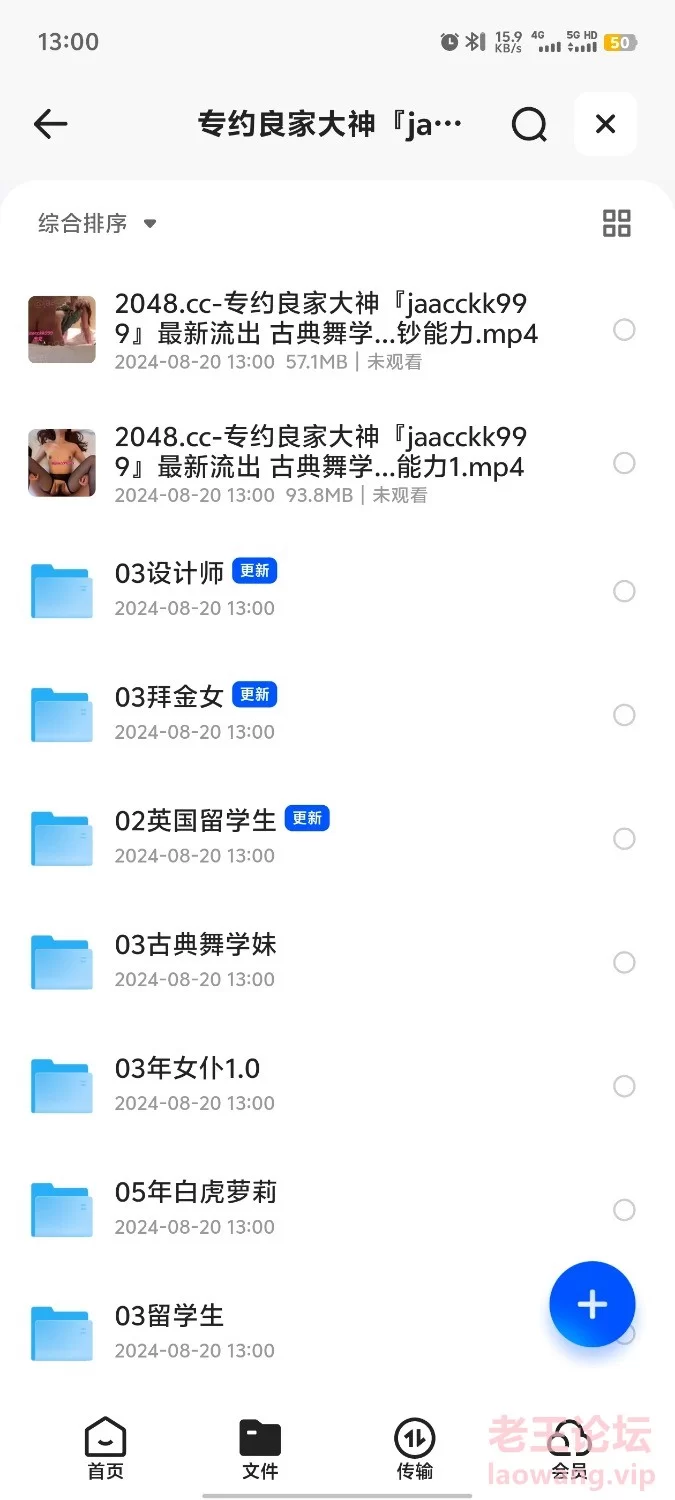Screen dimensions: 675x1500
Task: Open search in this folder
Action: [529, 124]
